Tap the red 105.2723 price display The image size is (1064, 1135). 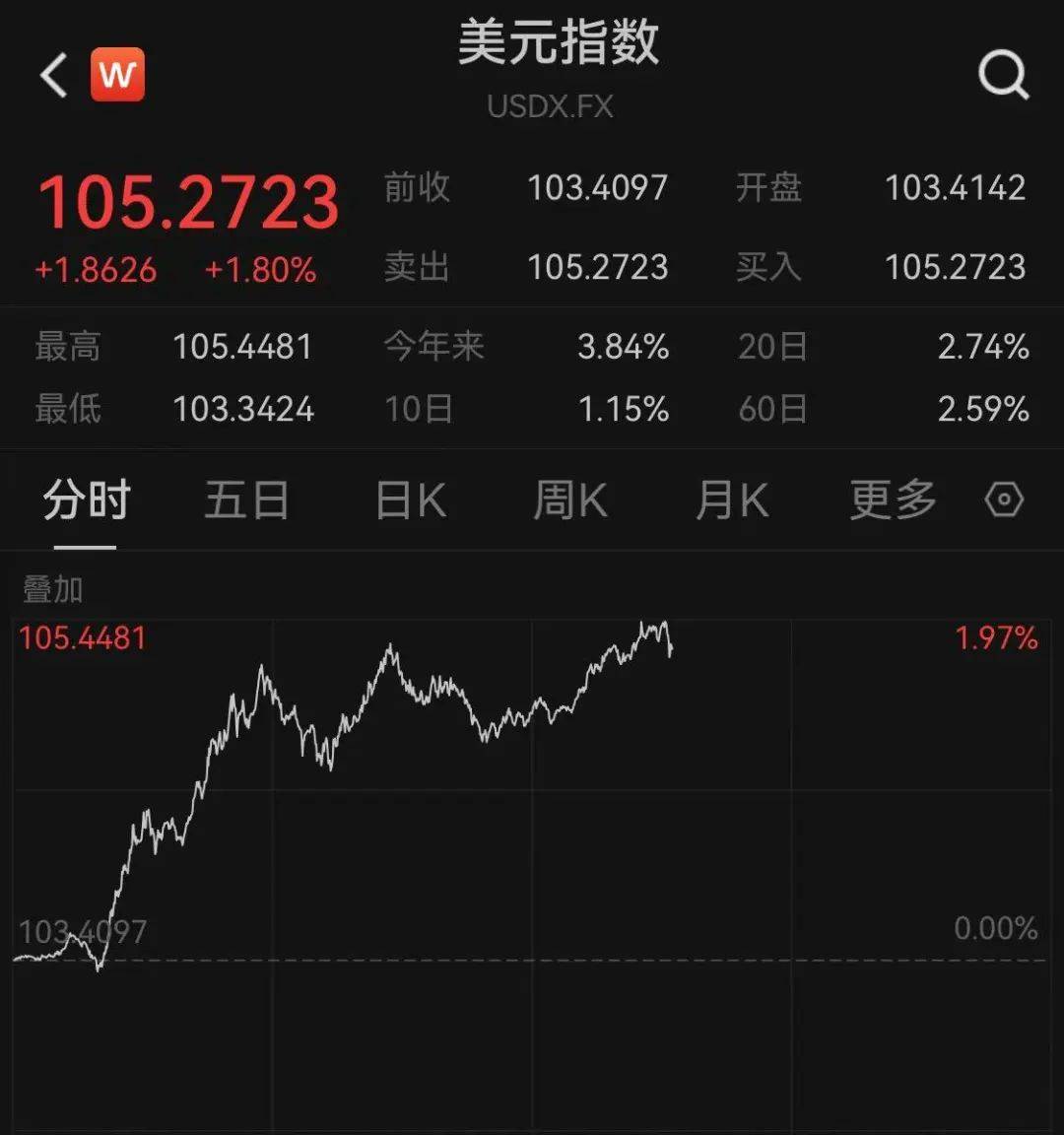click(x=193, y=201)
